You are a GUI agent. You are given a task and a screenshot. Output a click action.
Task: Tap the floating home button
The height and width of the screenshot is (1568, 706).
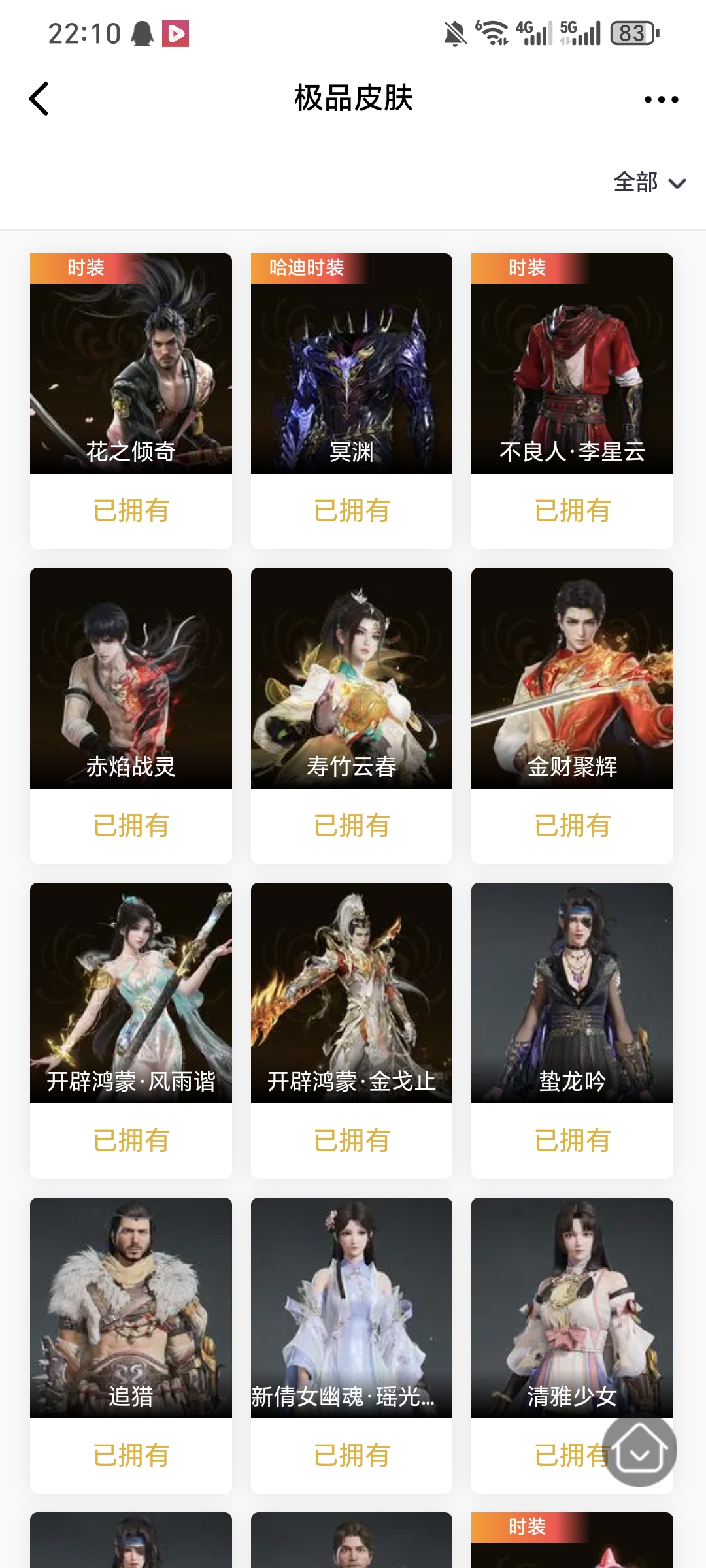tap(639, 1450)
